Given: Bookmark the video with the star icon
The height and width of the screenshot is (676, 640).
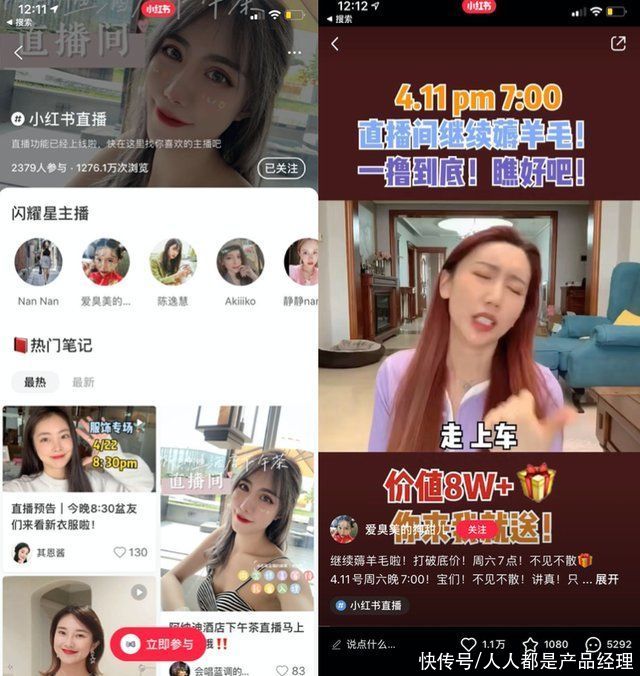Looking at the screenshot, I should 531,644.
